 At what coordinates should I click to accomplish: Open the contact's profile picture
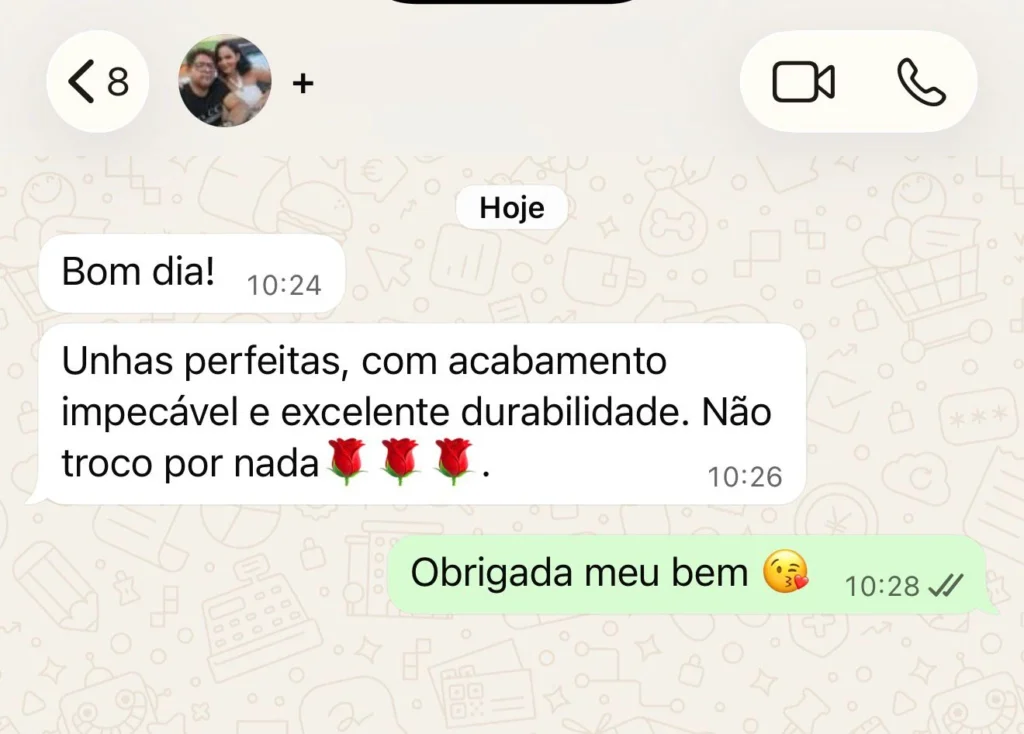pos(225,81)
